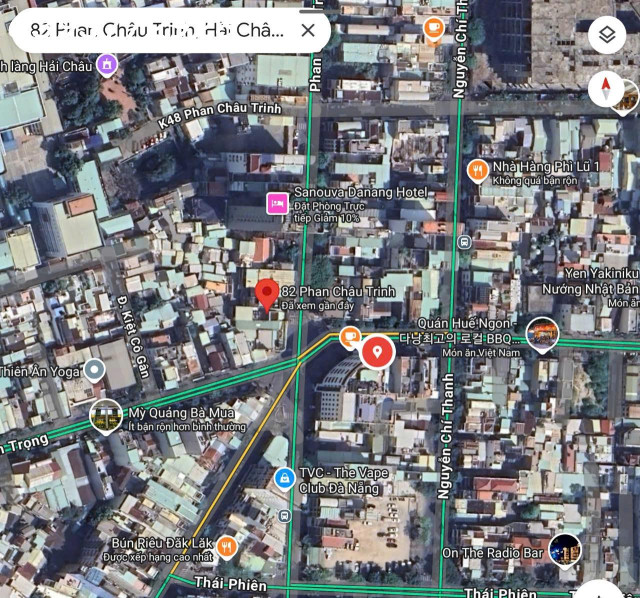Open On The Radio Bar marker
Image resolution: width=640 pixels, height=598 pixels.
pyautogui.click(x=564, y=549)
